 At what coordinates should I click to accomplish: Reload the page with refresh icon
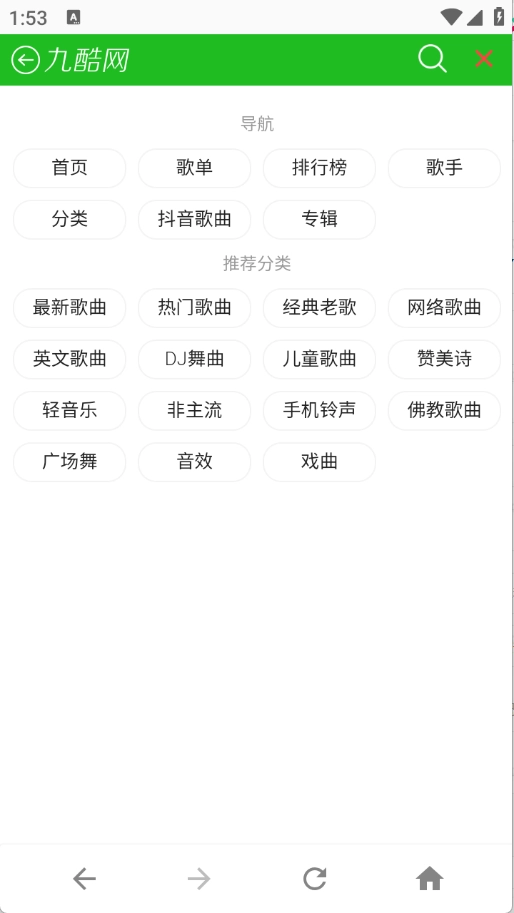(x=315, y=879)
